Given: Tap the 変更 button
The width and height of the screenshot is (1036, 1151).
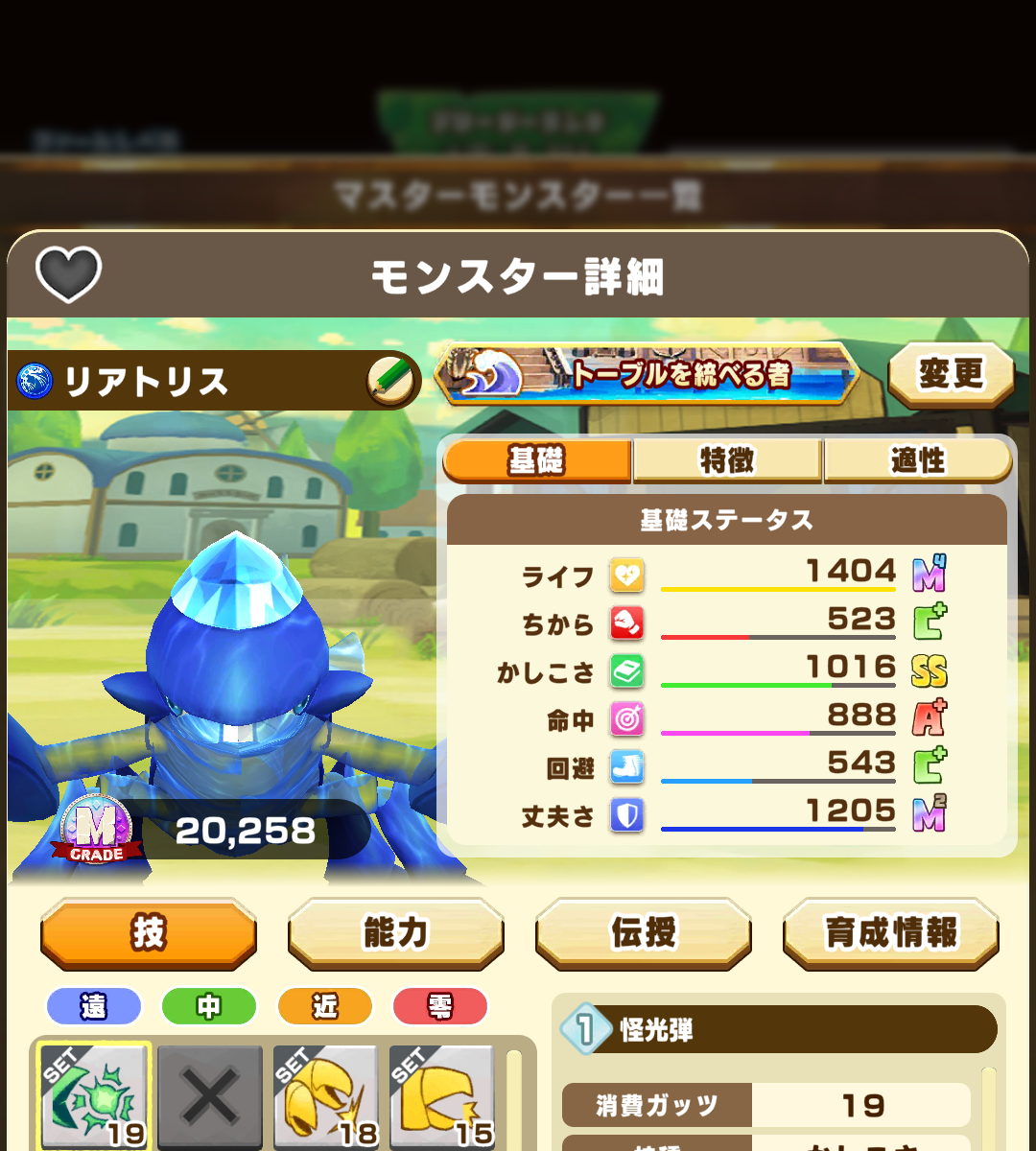Looking at the screenshot, I should coord(950,374).
